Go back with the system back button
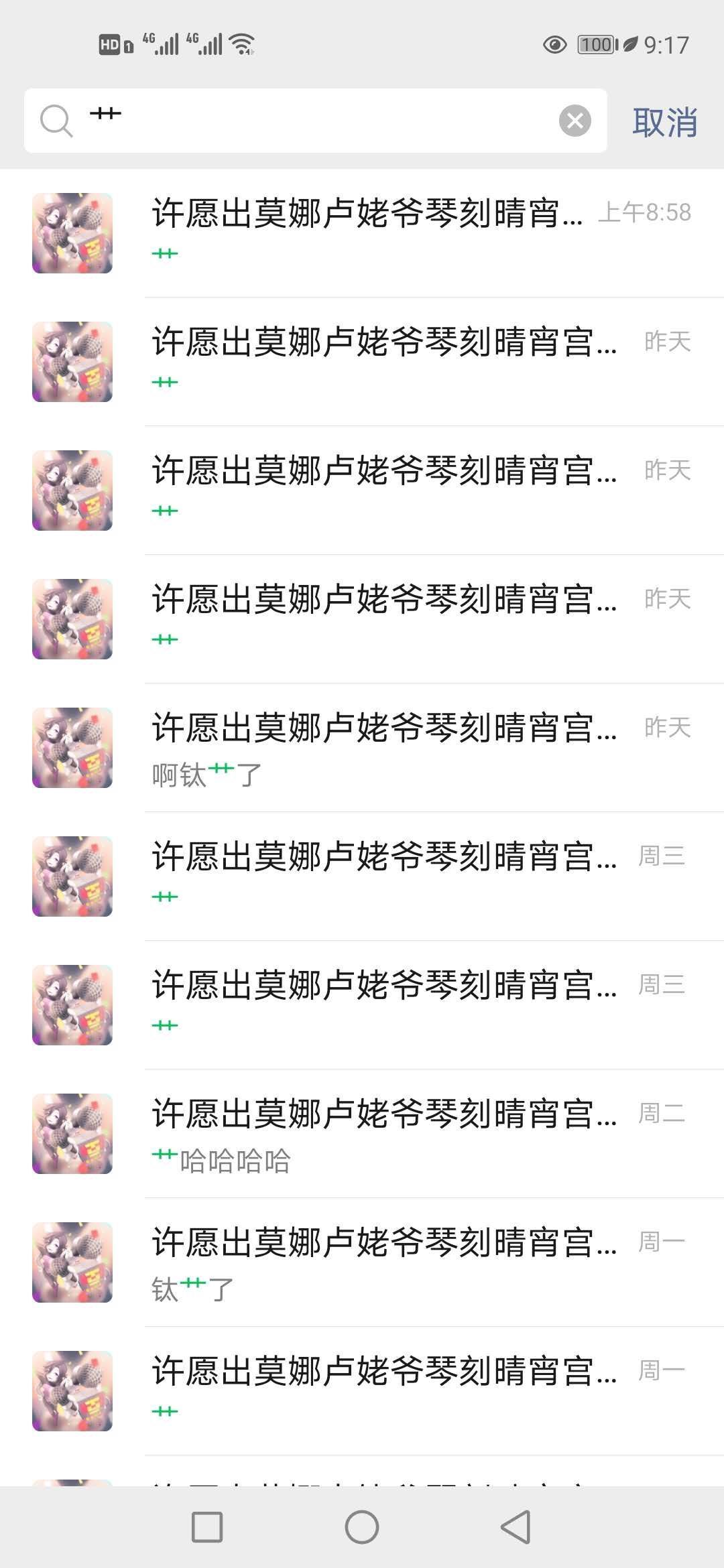Image resolution: width=724 pixels, height=1568 pixels. click(516, 1527)
